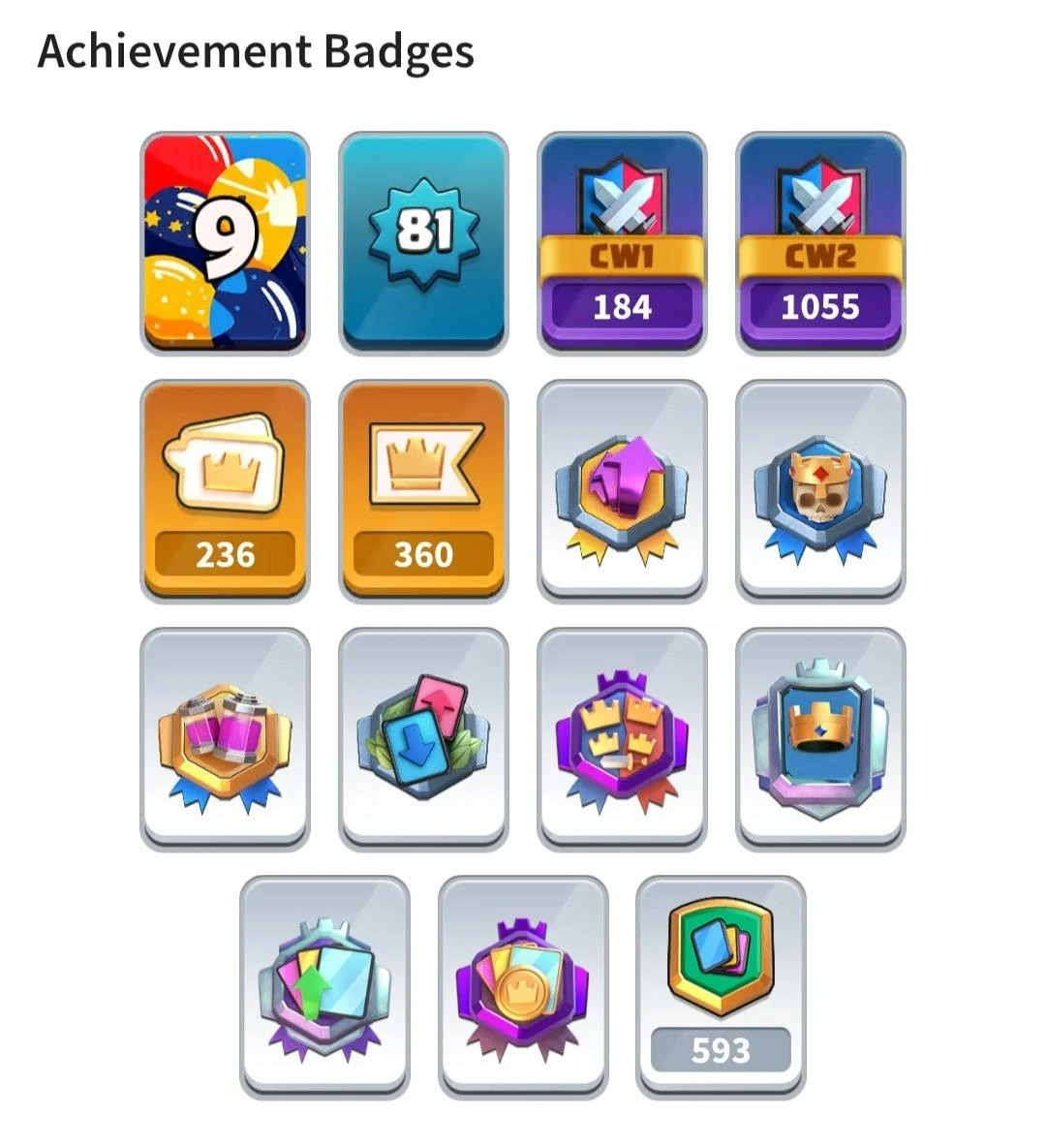Open the green arrow cards badge
This screenshot has width=1046, height=1148.
click(324, 986)
